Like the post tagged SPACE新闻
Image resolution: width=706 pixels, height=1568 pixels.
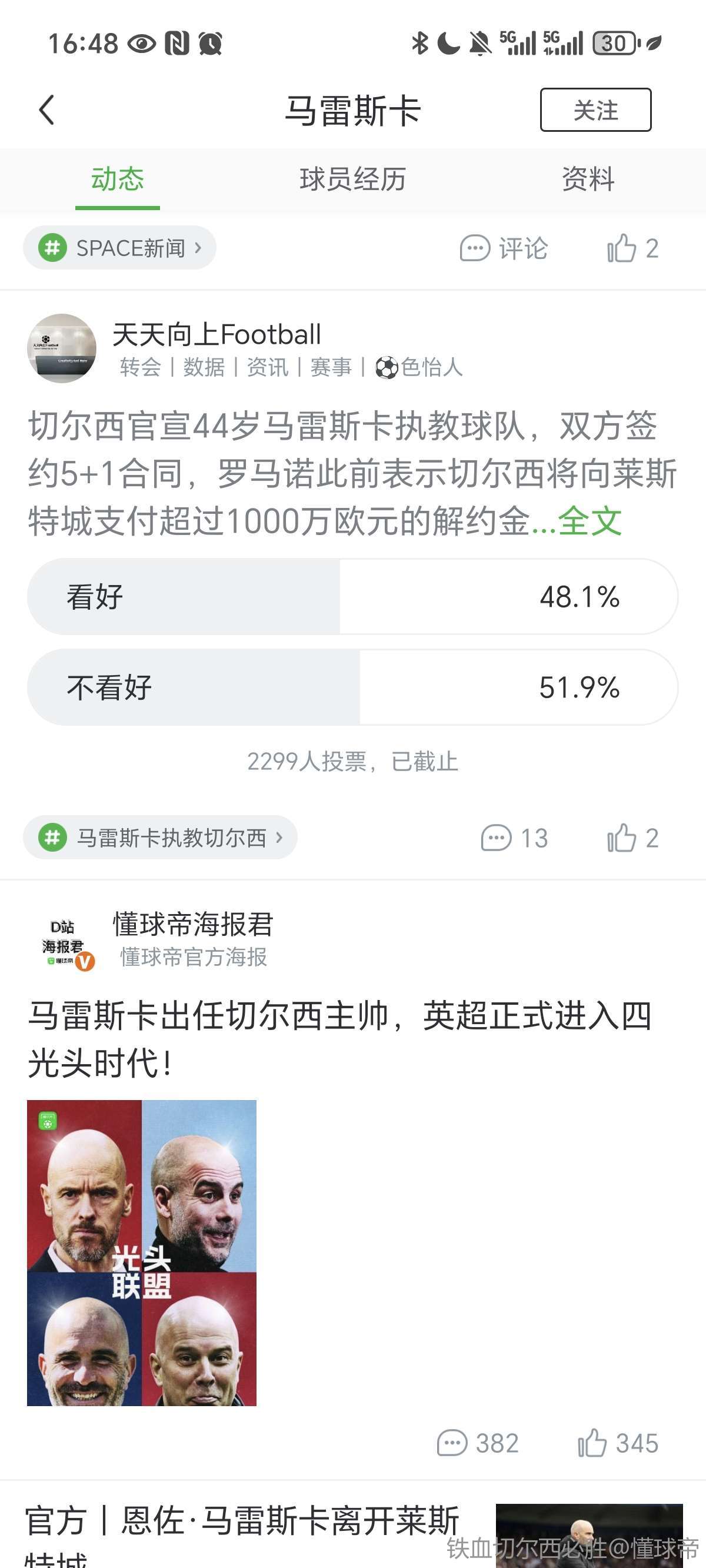(x=632, y=248)
